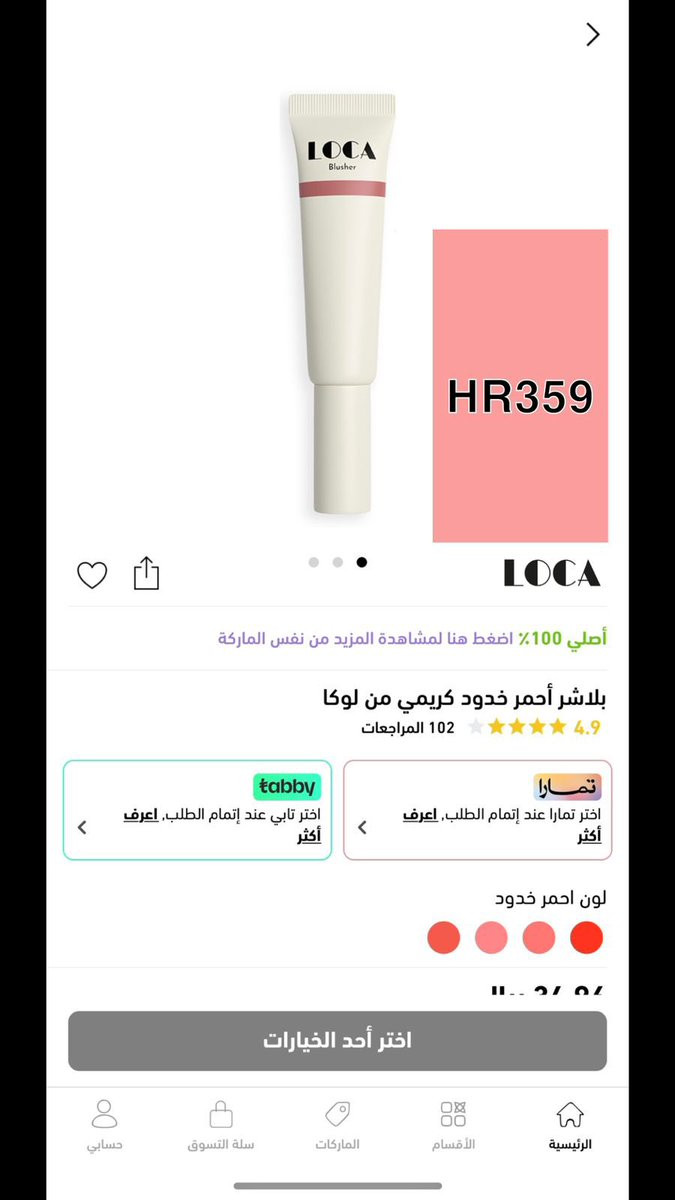Image resolution: width=675 pixels, height=1200 pixels.
Task: Switch to the الأقسام categories tab
Action: 453,1126
